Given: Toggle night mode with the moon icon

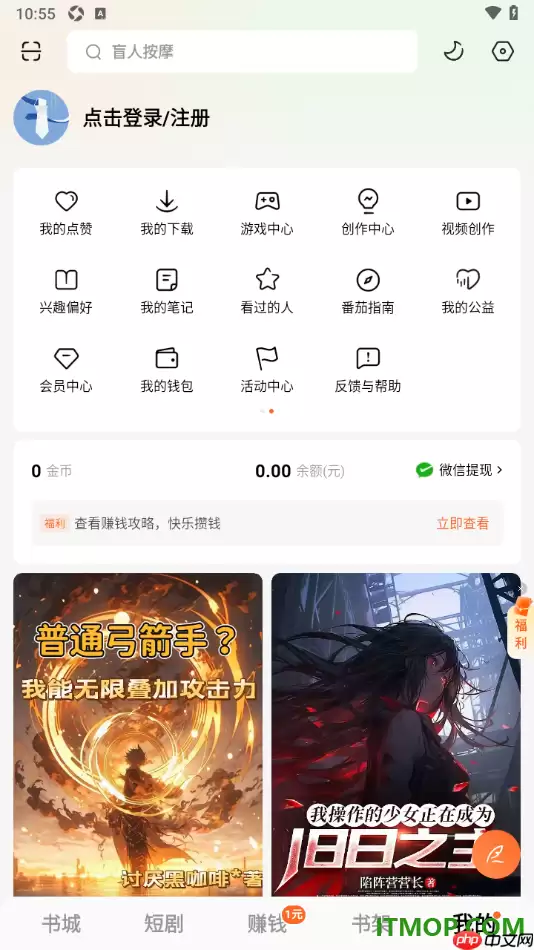Looking at the screenshot, I should tap(453, 51).
